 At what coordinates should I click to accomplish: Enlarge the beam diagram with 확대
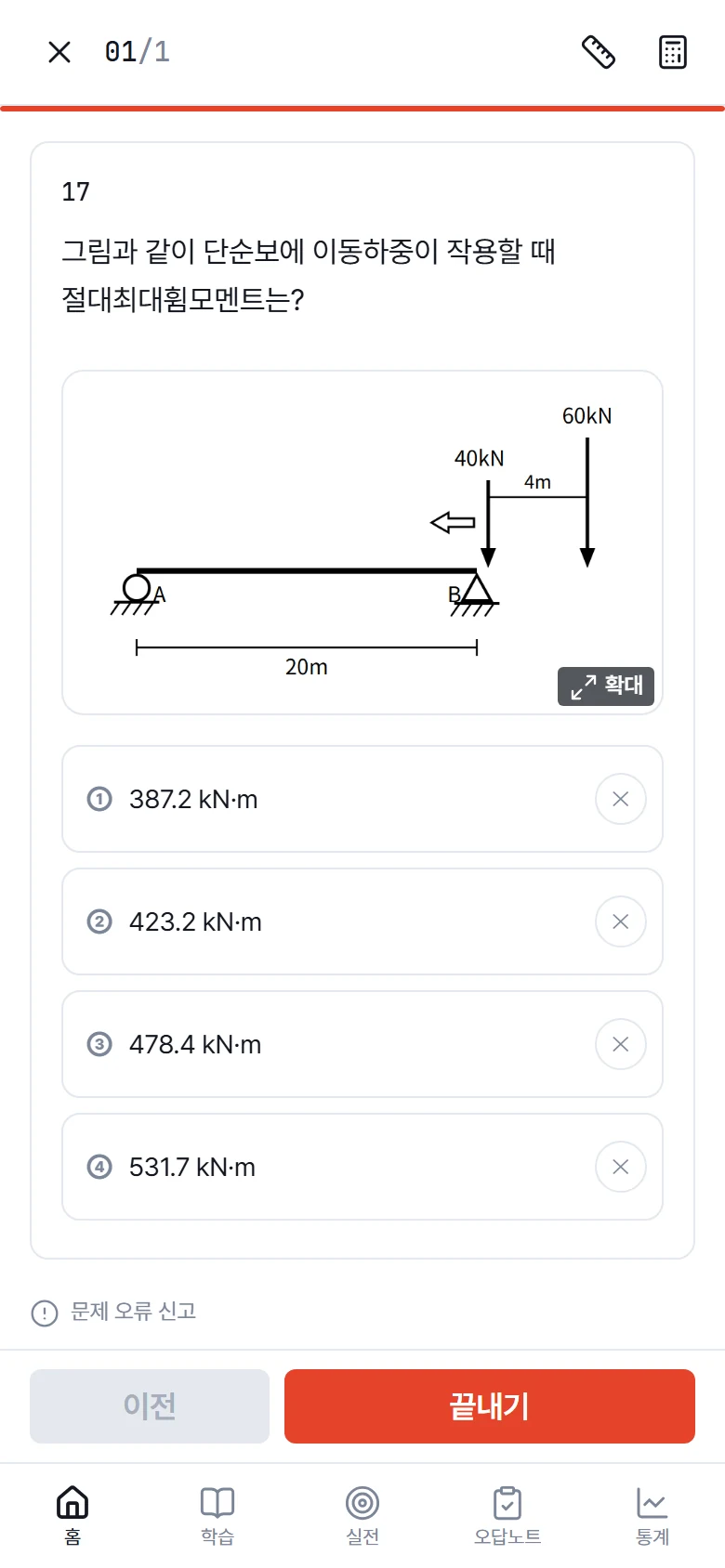tap(606, 686)
